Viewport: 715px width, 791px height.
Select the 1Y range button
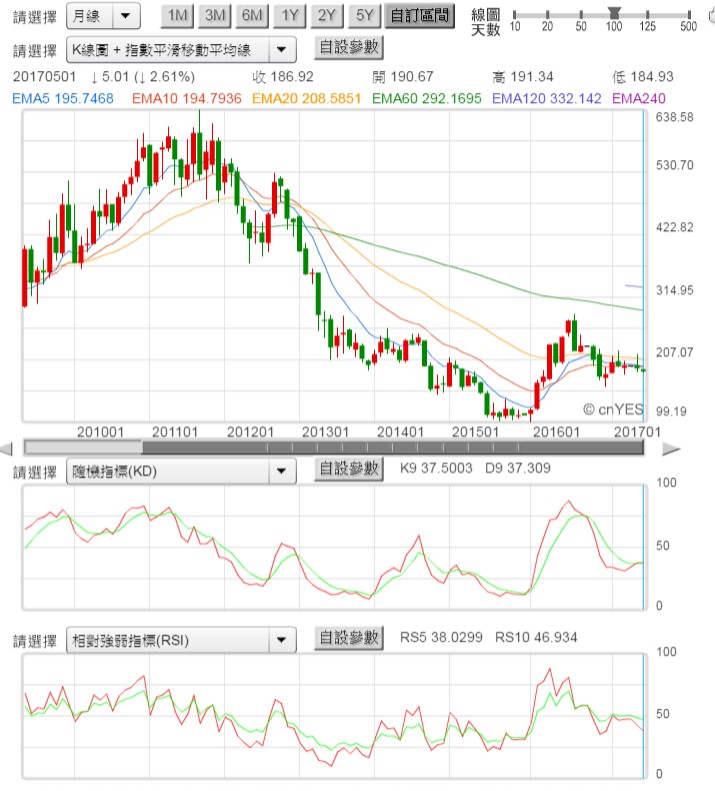(290, 16)
